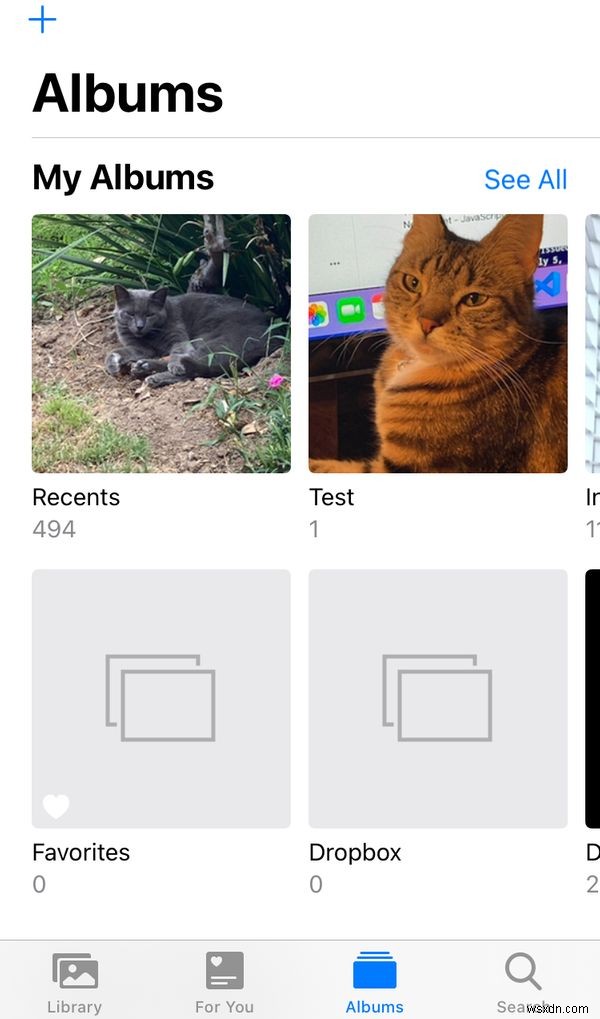The width and height of the screenshot is (600, 1019).
Task: Add a new album with the plus icon
Action: pos(42,19)
